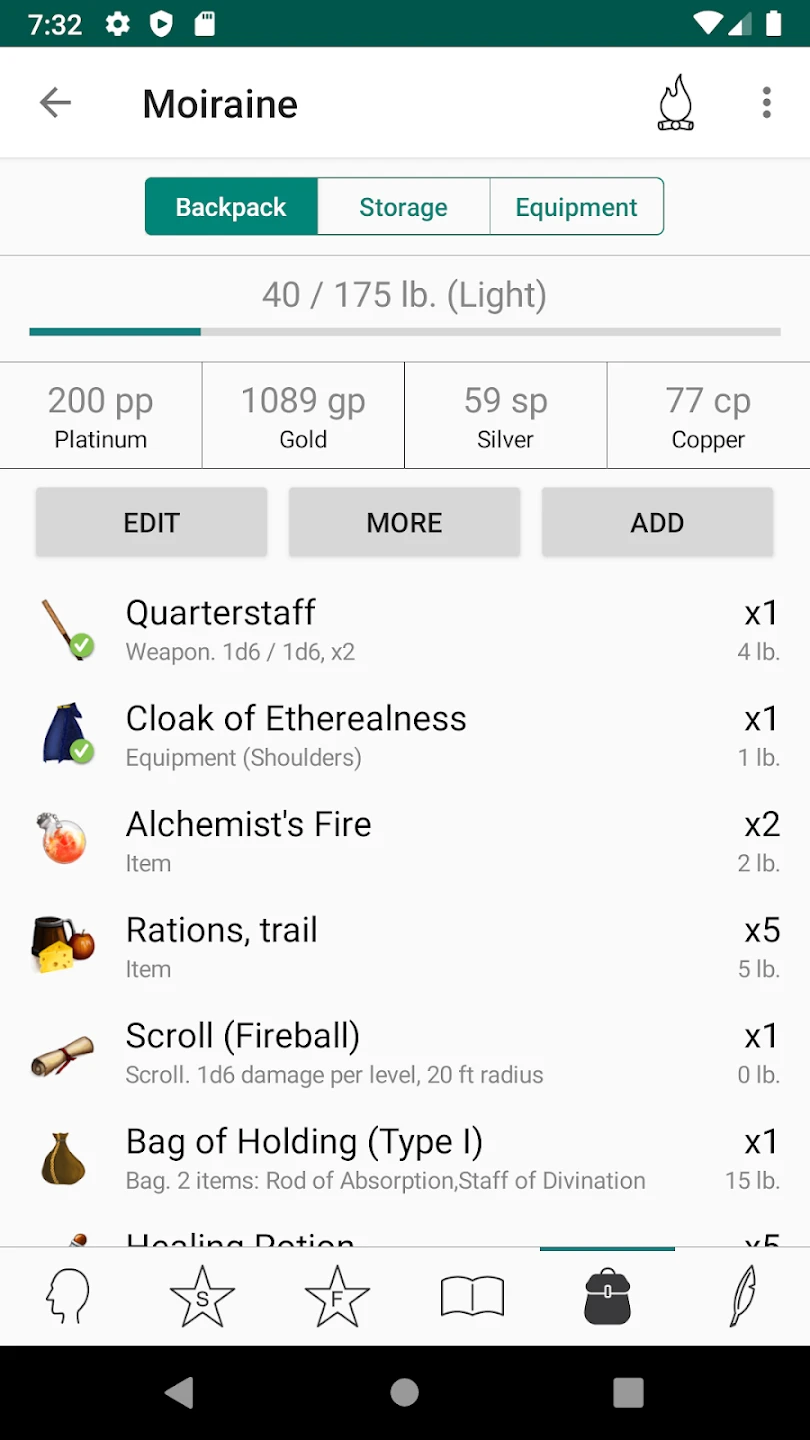Tap the MORE button
Image resolution: width=810 pixels, height=1440 pixels.
(404, 522)
